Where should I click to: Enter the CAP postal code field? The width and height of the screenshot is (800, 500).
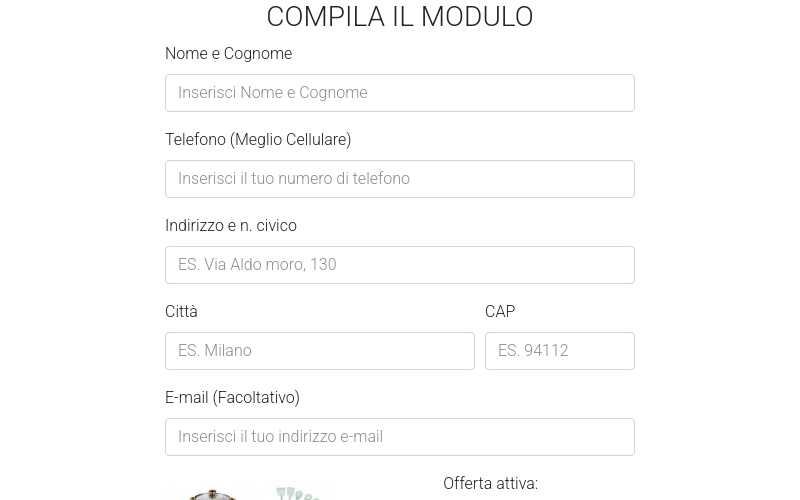pyautogui.click(x=559, y=351)
